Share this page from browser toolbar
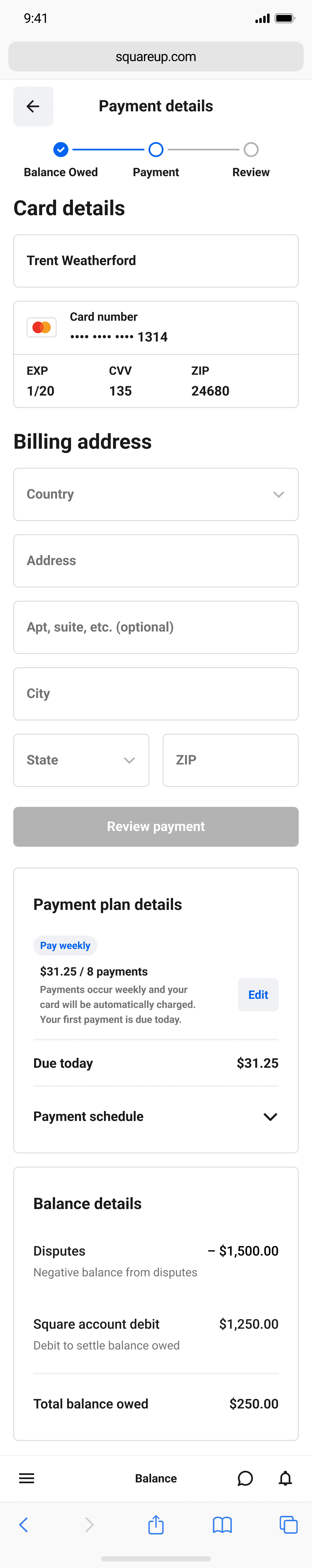The image size is (312, 1568). (x=156, y=1525)
